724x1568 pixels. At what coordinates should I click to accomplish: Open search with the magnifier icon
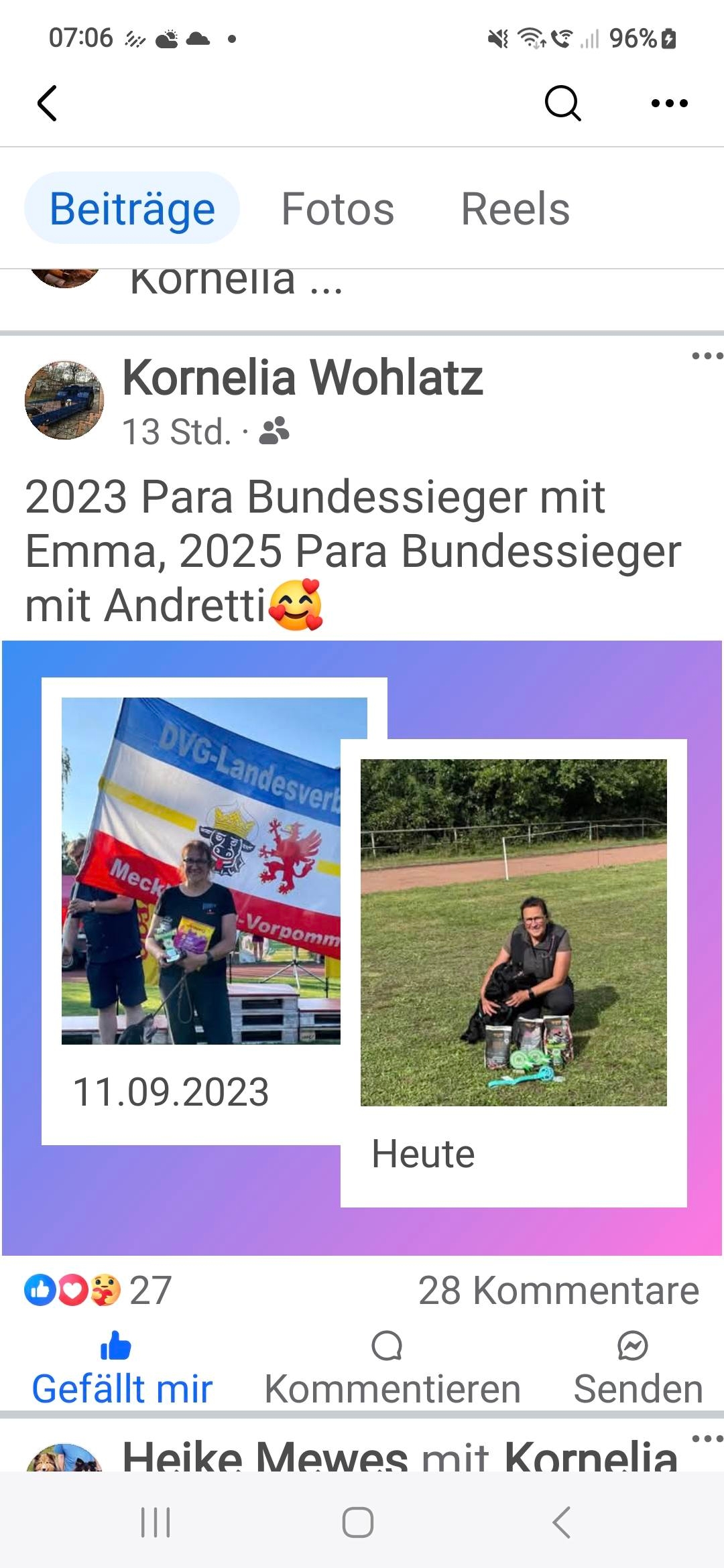pos(562,103)
